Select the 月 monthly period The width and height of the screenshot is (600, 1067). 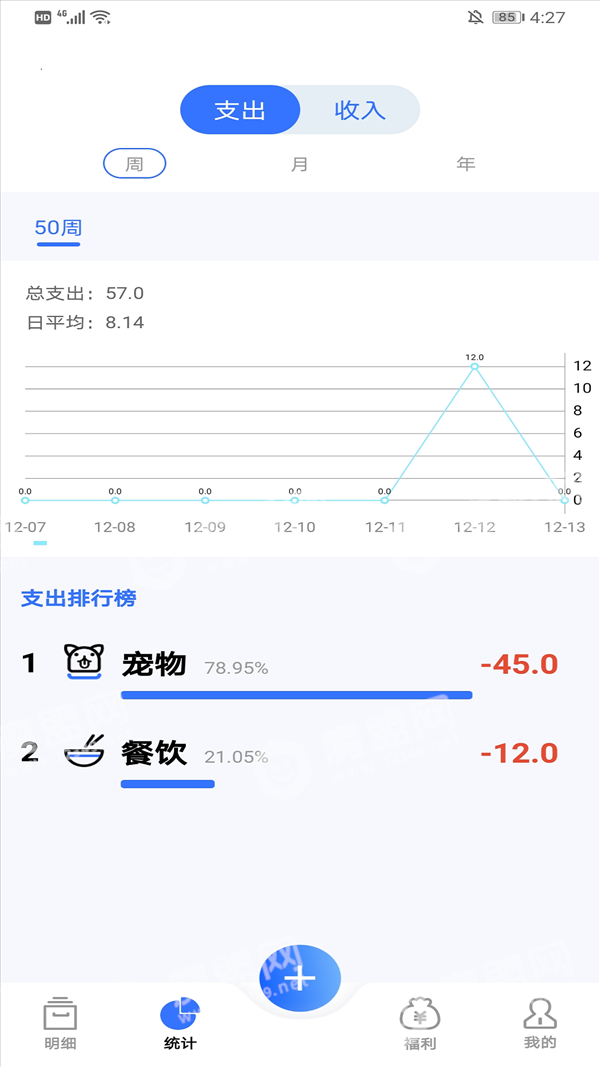click(x=300, y=164)
